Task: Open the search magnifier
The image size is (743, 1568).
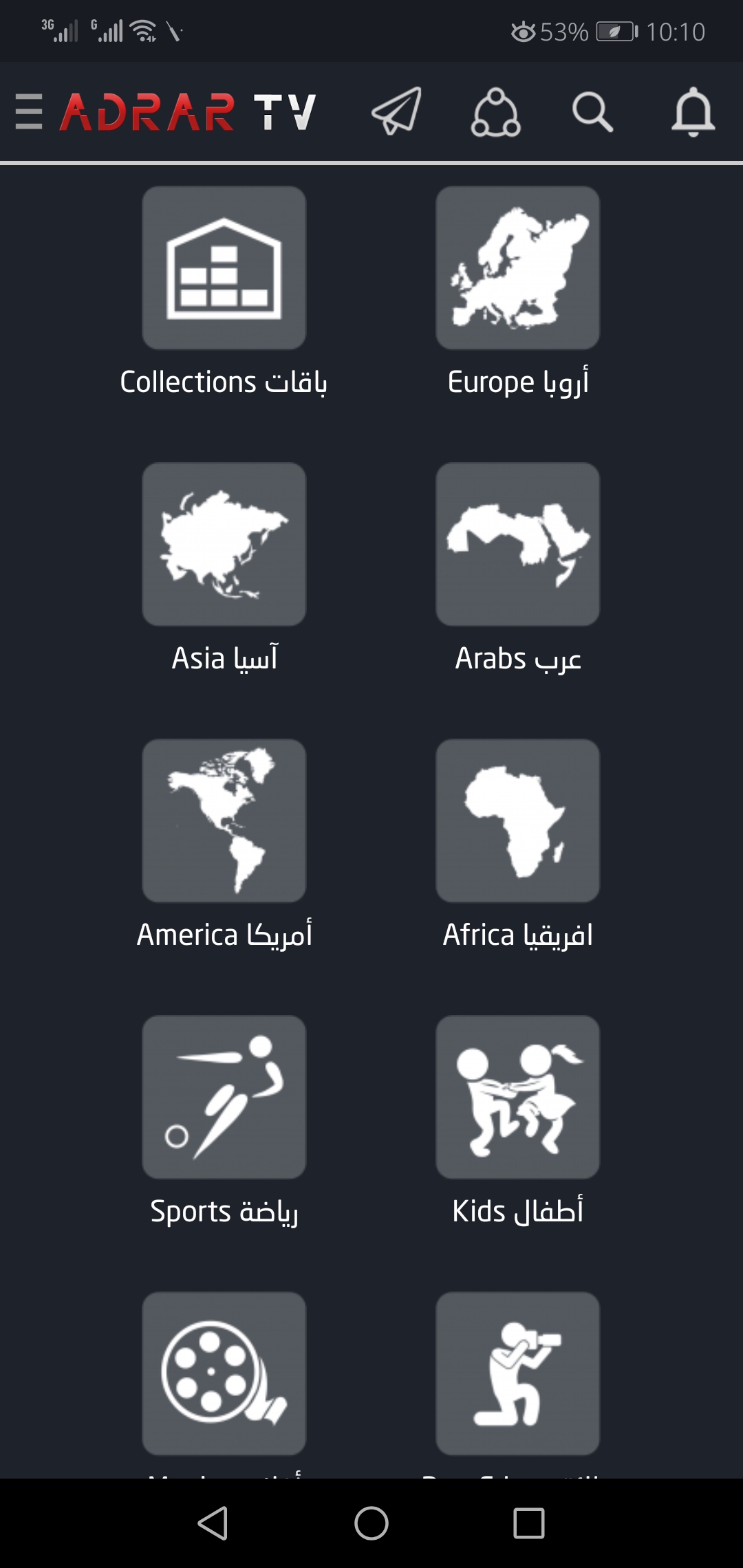Action: (592, 111)
